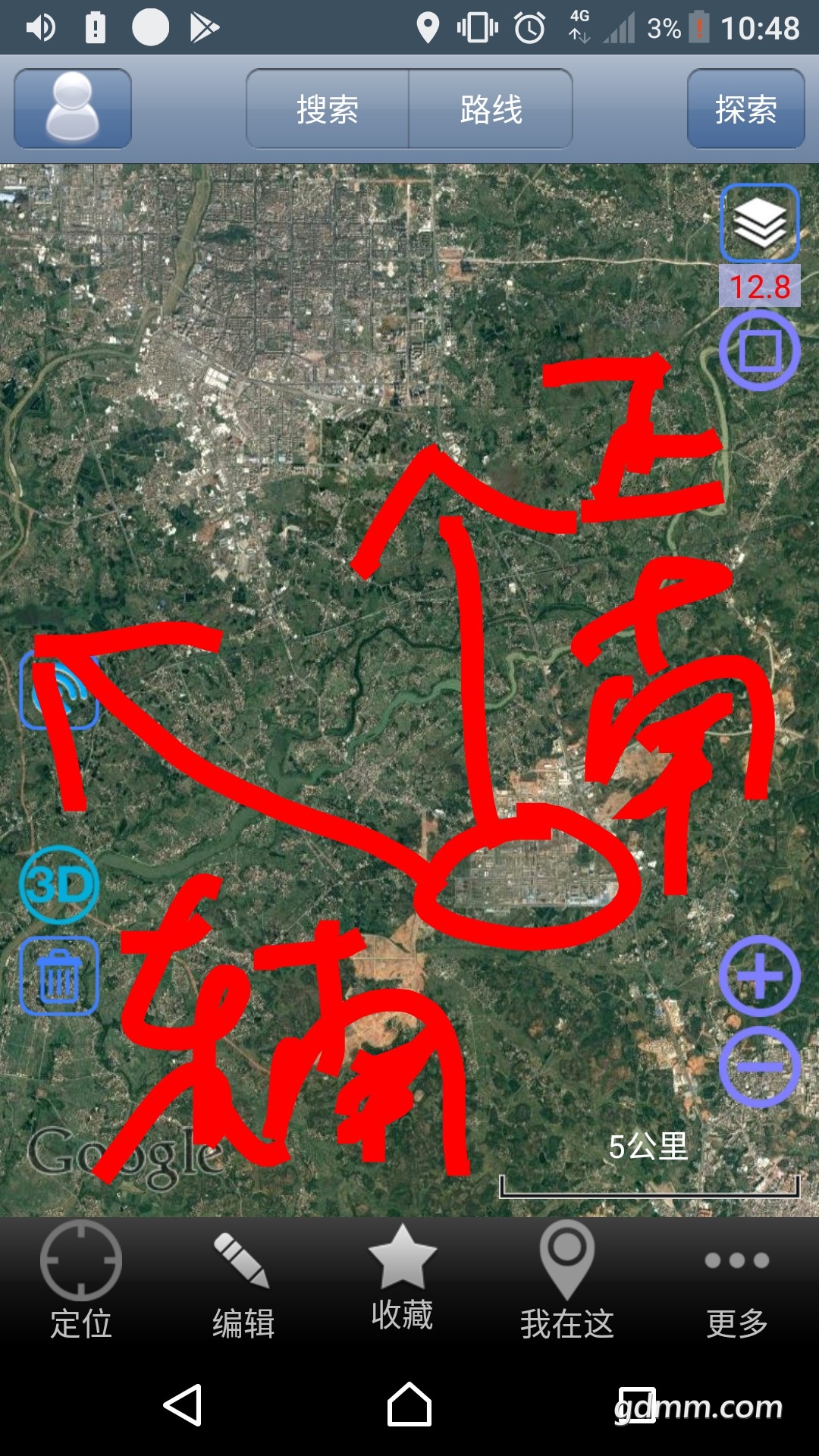Open the 编辑 edit tool
Screen dimensions: 819x1456
tap(243, 1282)
